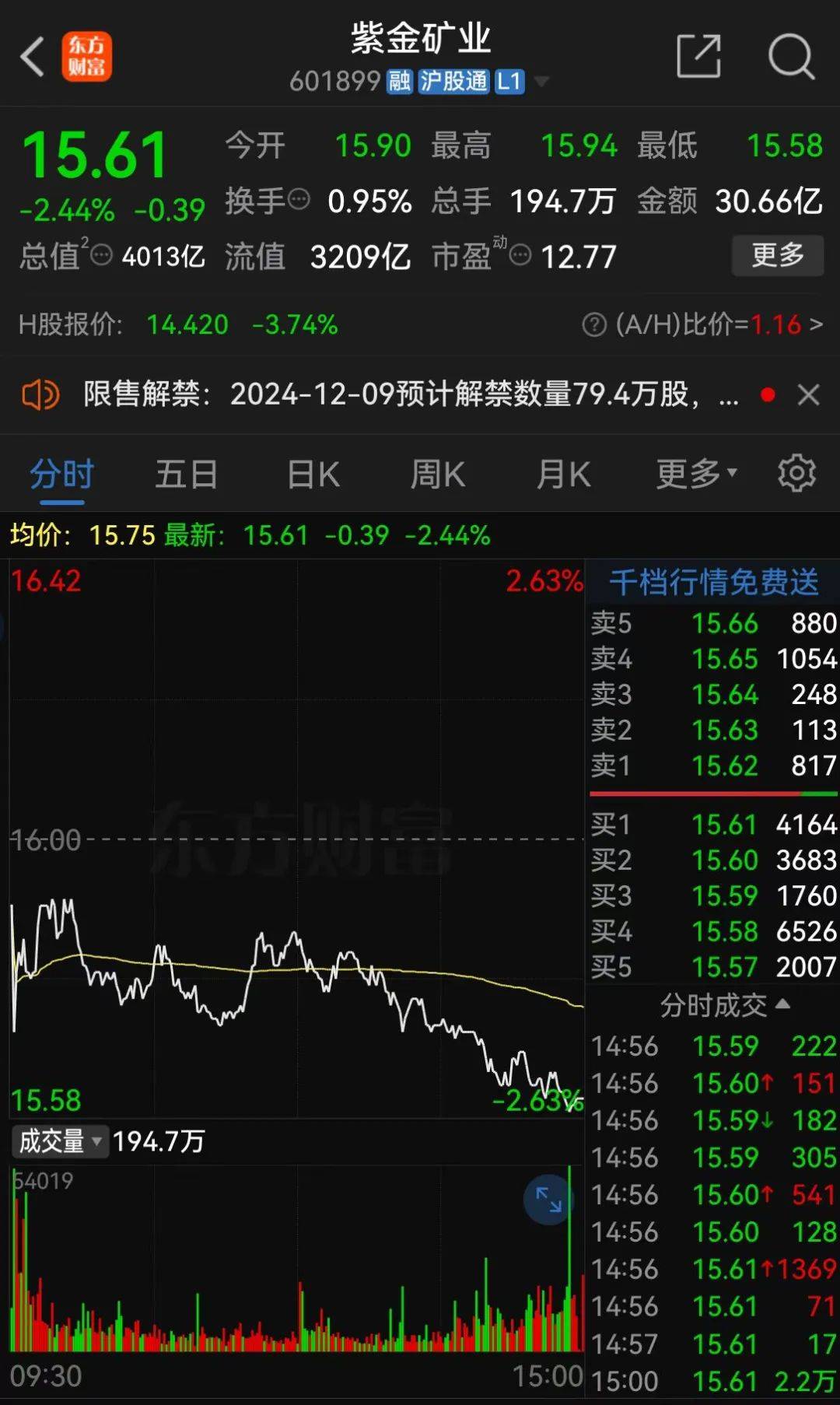Switch to the 五日 chart tab
Screen dimensions: 840x1405
click(x=187, y=475)
